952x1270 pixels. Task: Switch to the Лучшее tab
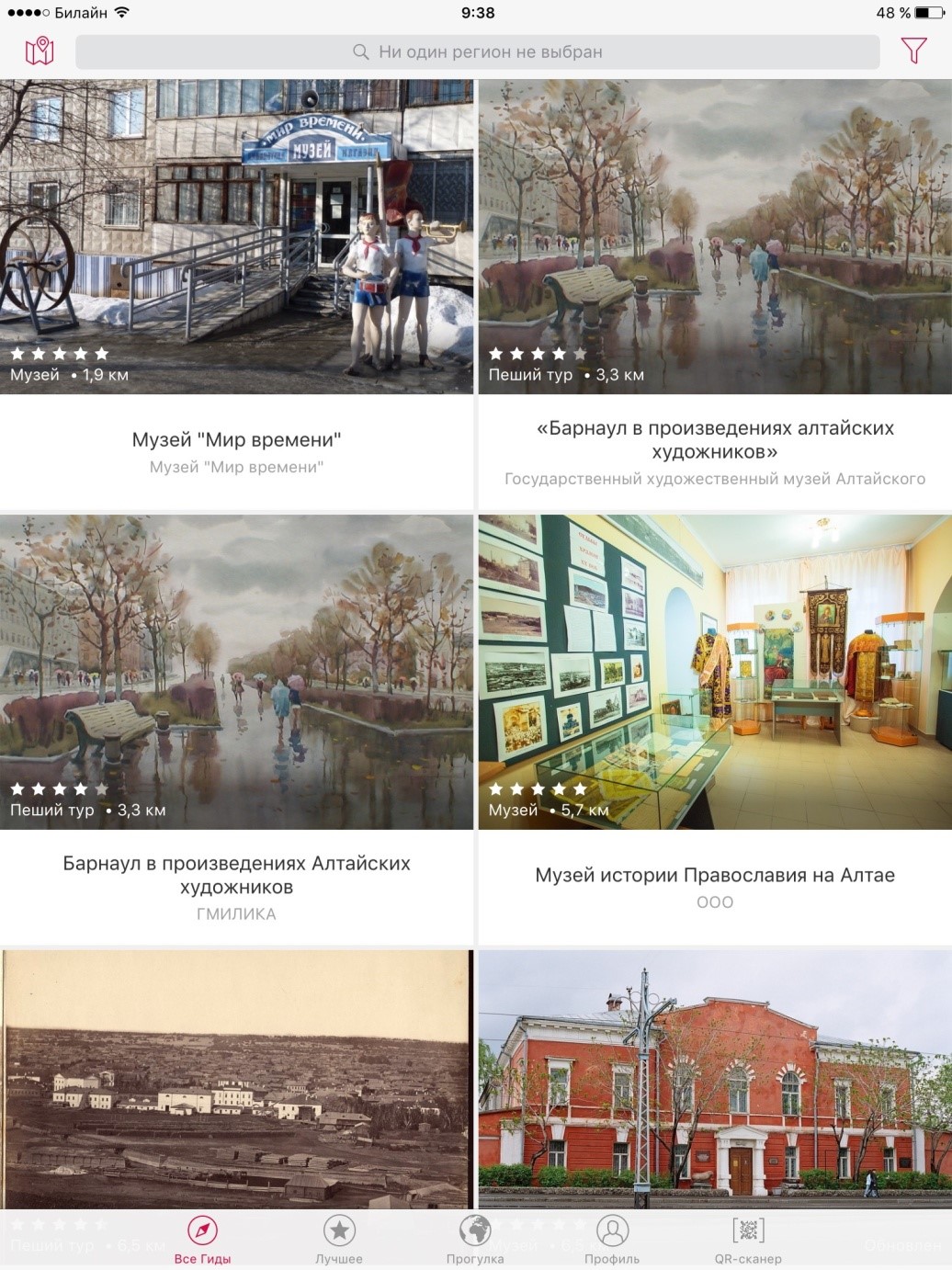click(x=339, y=1240)
